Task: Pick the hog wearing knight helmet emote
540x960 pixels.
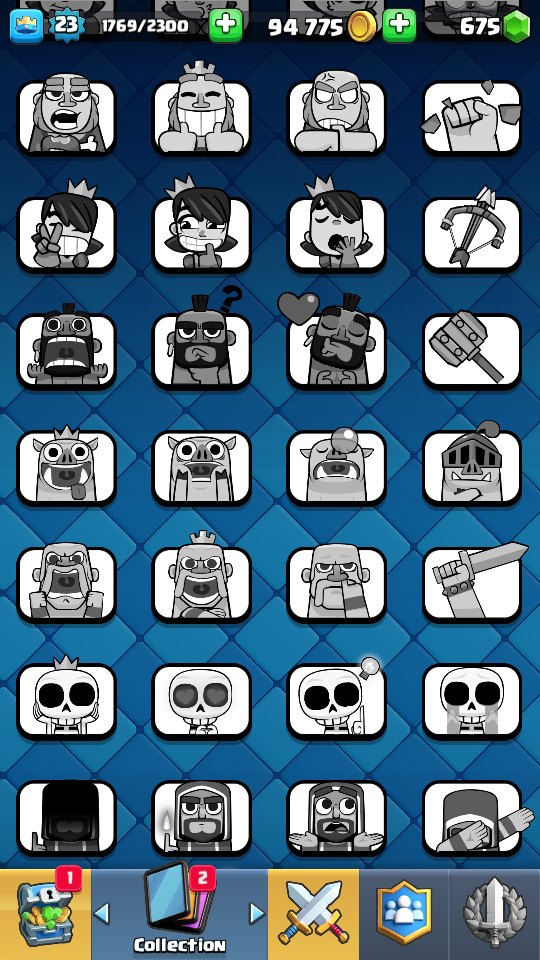Action: coord(472,465)
